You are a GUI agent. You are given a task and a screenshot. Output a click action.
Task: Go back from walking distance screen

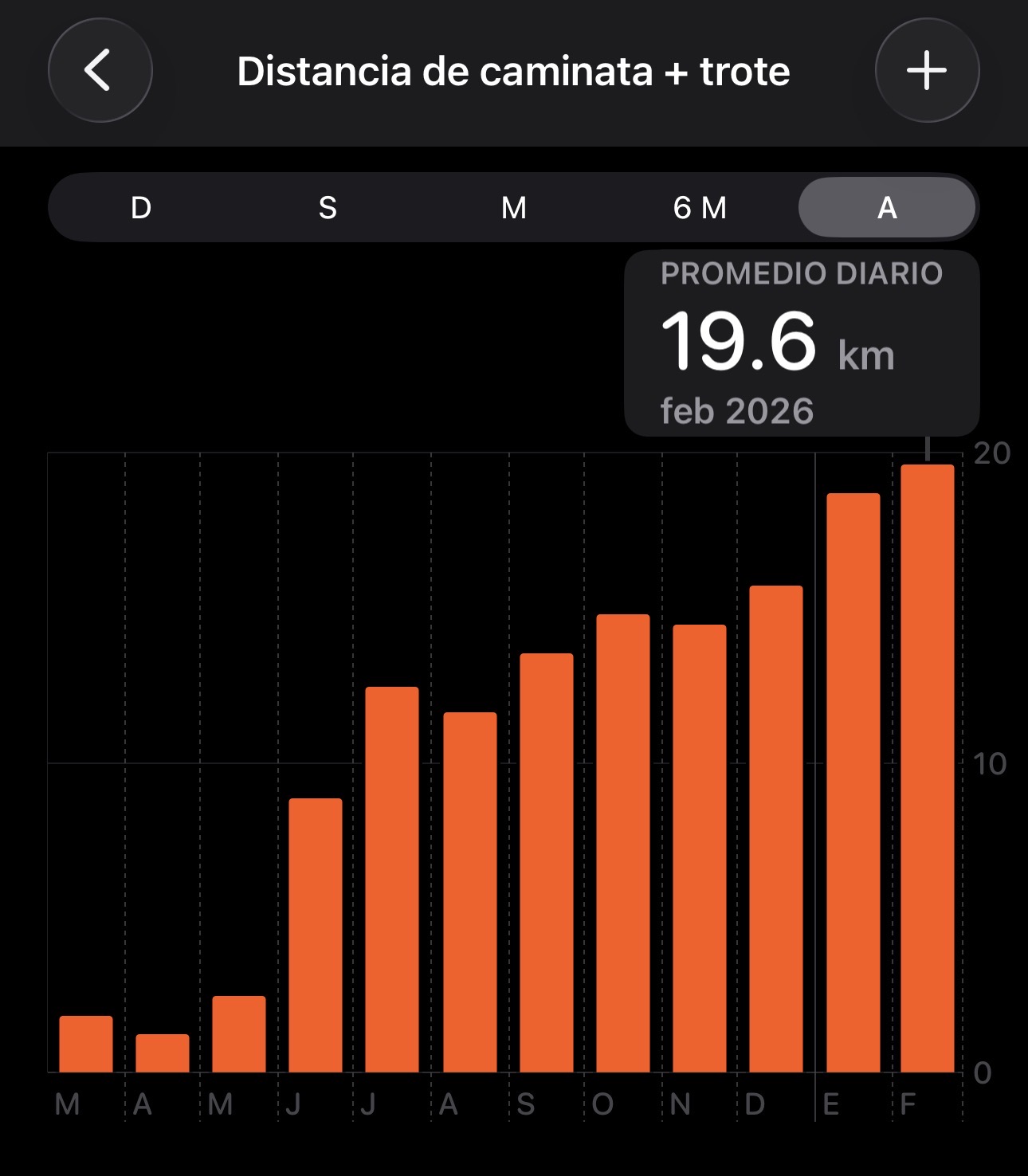click(x=100, y=71)
